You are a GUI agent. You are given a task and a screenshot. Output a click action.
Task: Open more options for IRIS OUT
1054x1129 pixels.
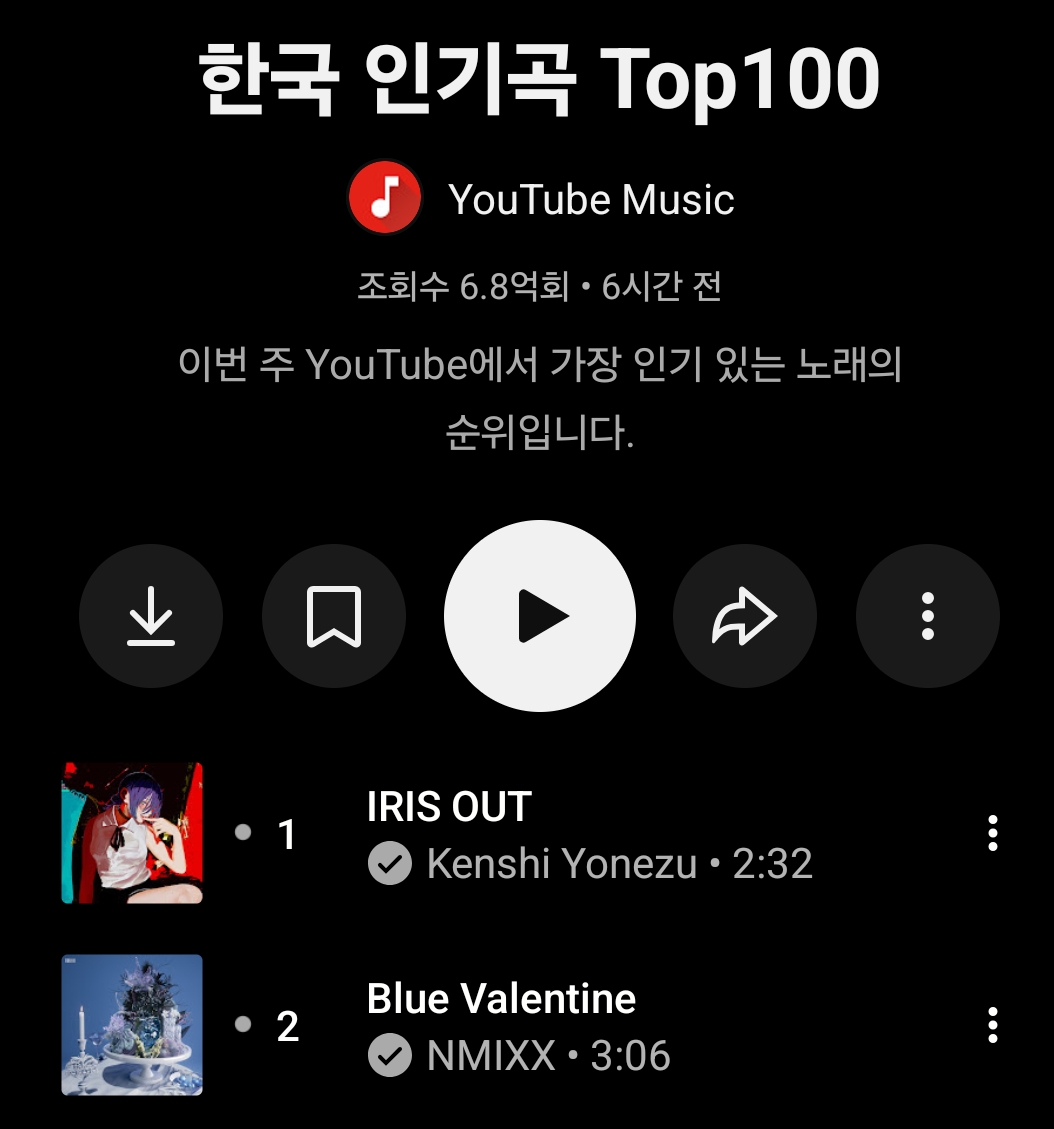pyautogui.click(x=992, y=833)
